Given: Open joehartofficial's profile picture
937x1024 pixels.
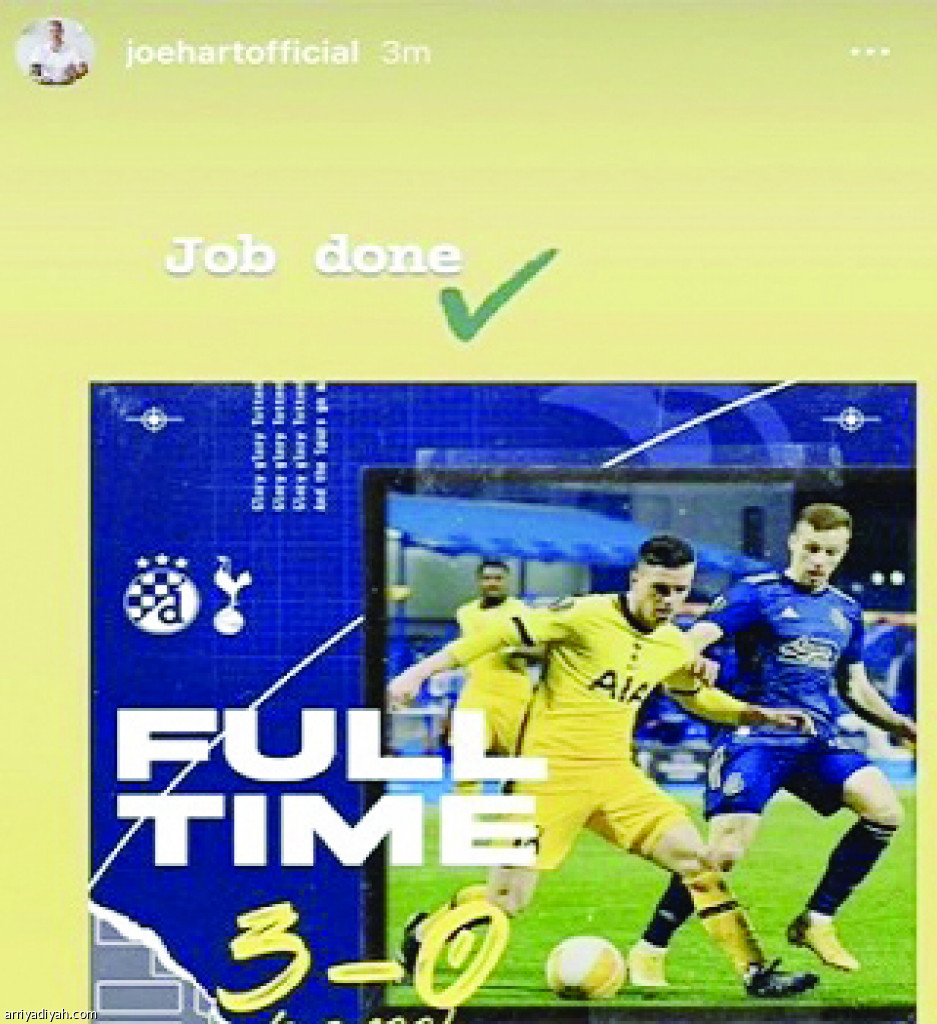Looking at the screenshot, I should click(x=55, y=52).
